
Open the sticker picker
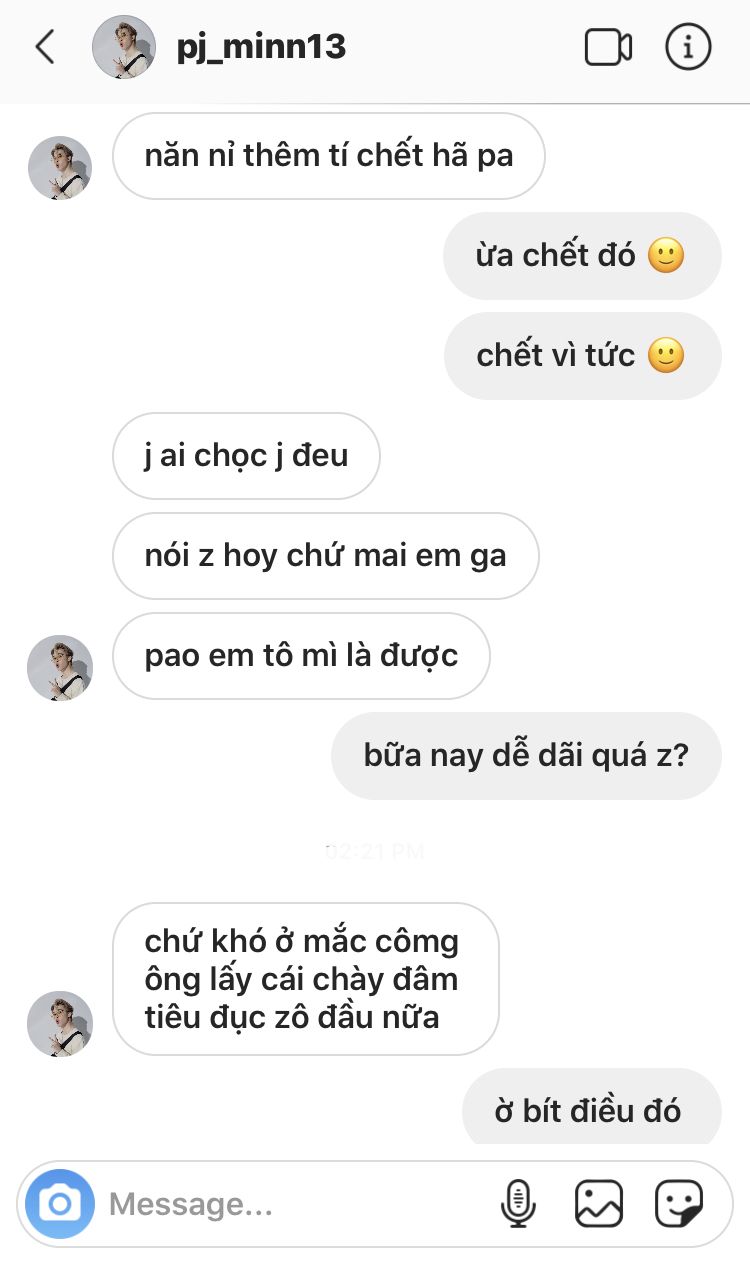(x=679, y=1203)
